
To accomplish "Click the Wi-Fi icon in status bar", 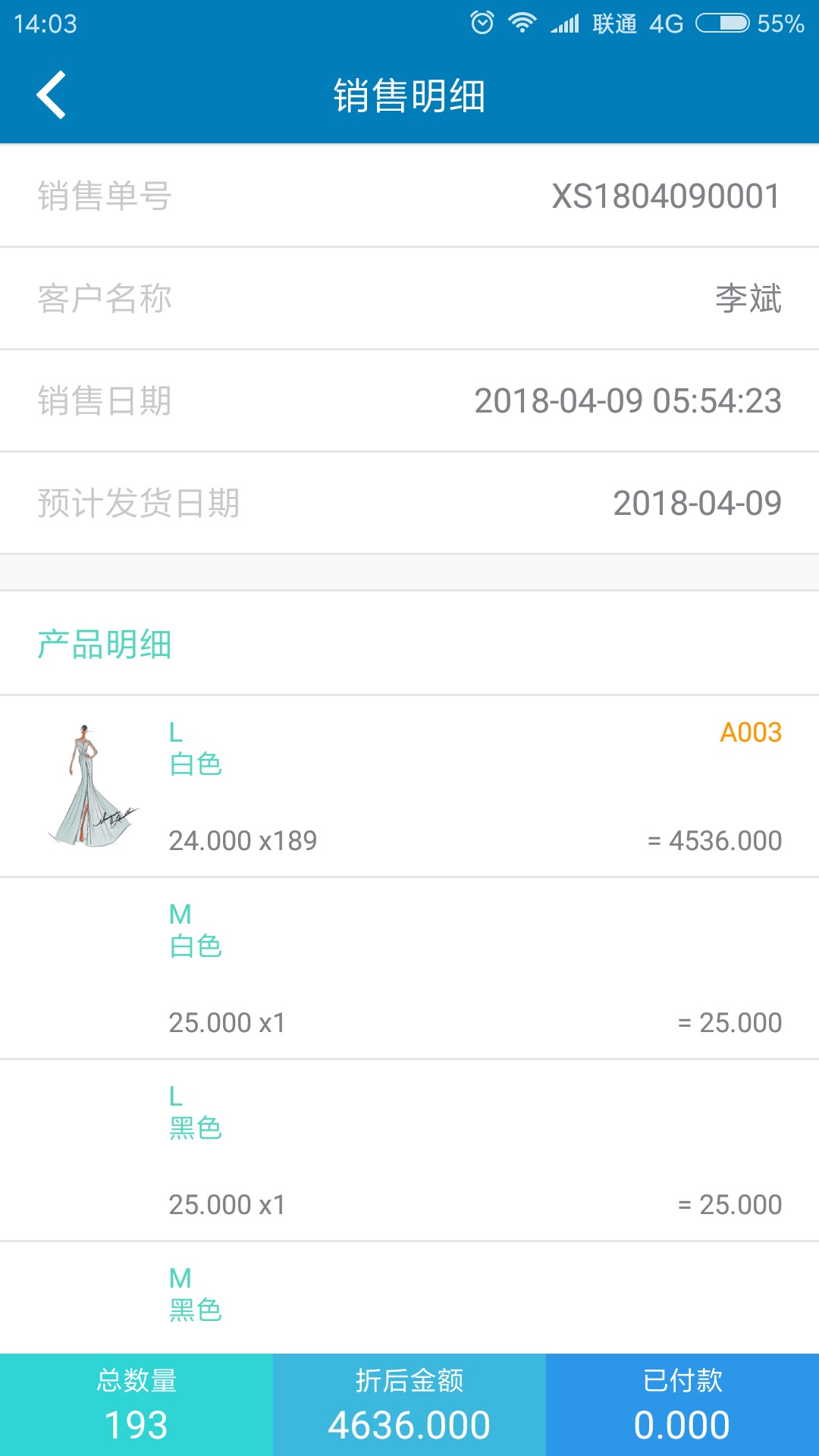I will (x=523, y=23).
